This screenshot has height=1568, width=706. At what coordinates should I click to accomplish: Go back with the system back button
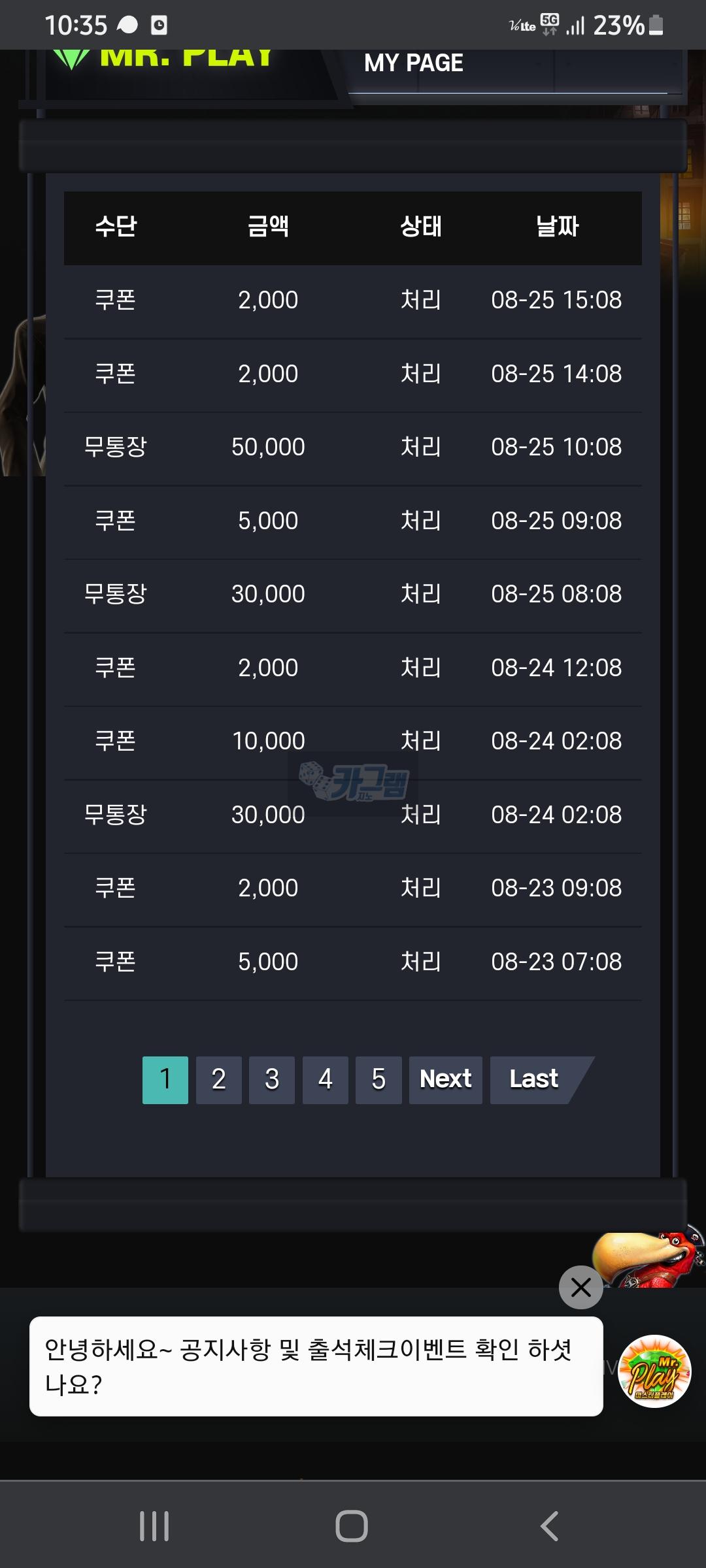tap(549, 1526)
